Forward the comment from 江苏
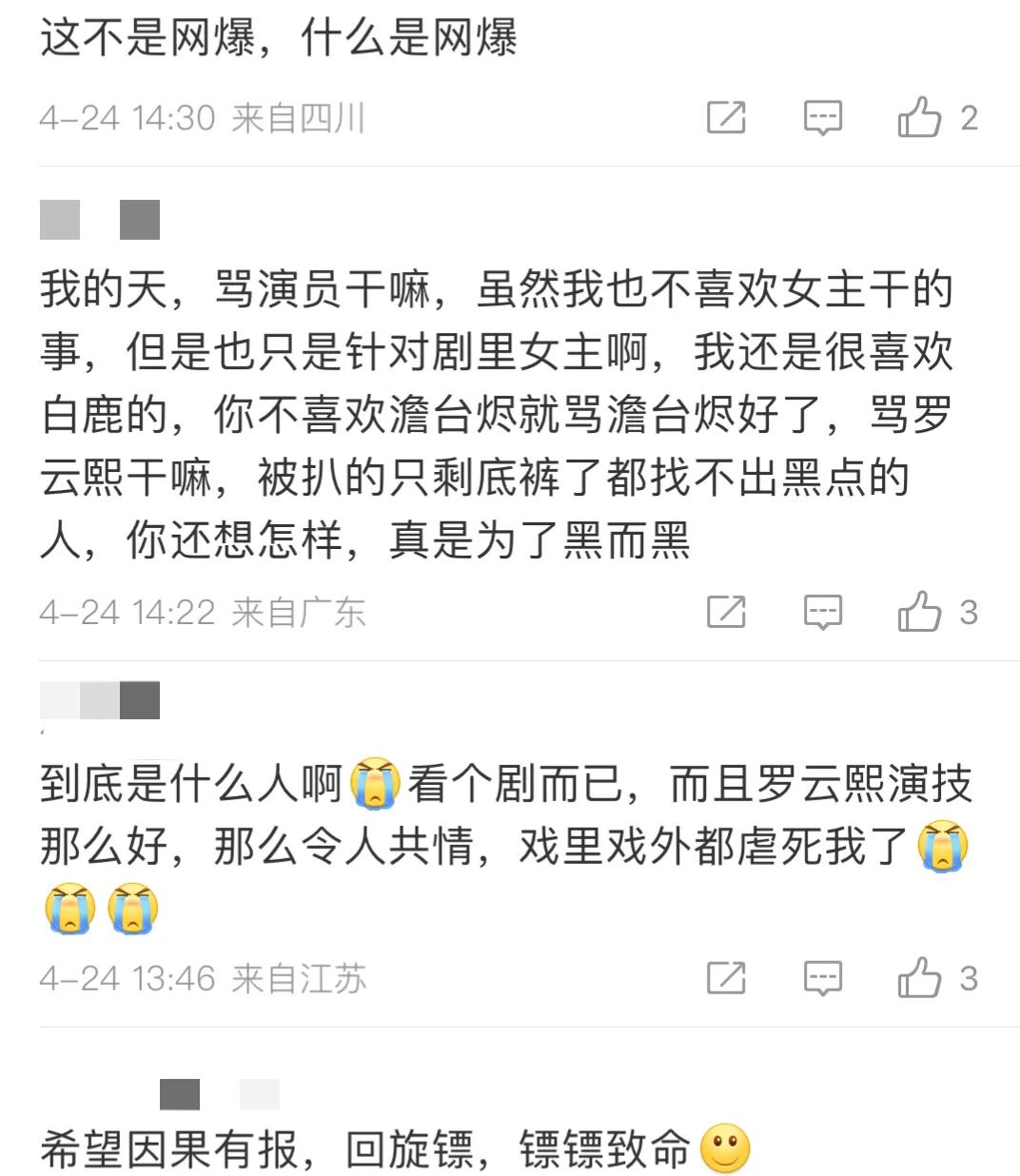Screen dimensions: 1020x1176 click(727, 977)
